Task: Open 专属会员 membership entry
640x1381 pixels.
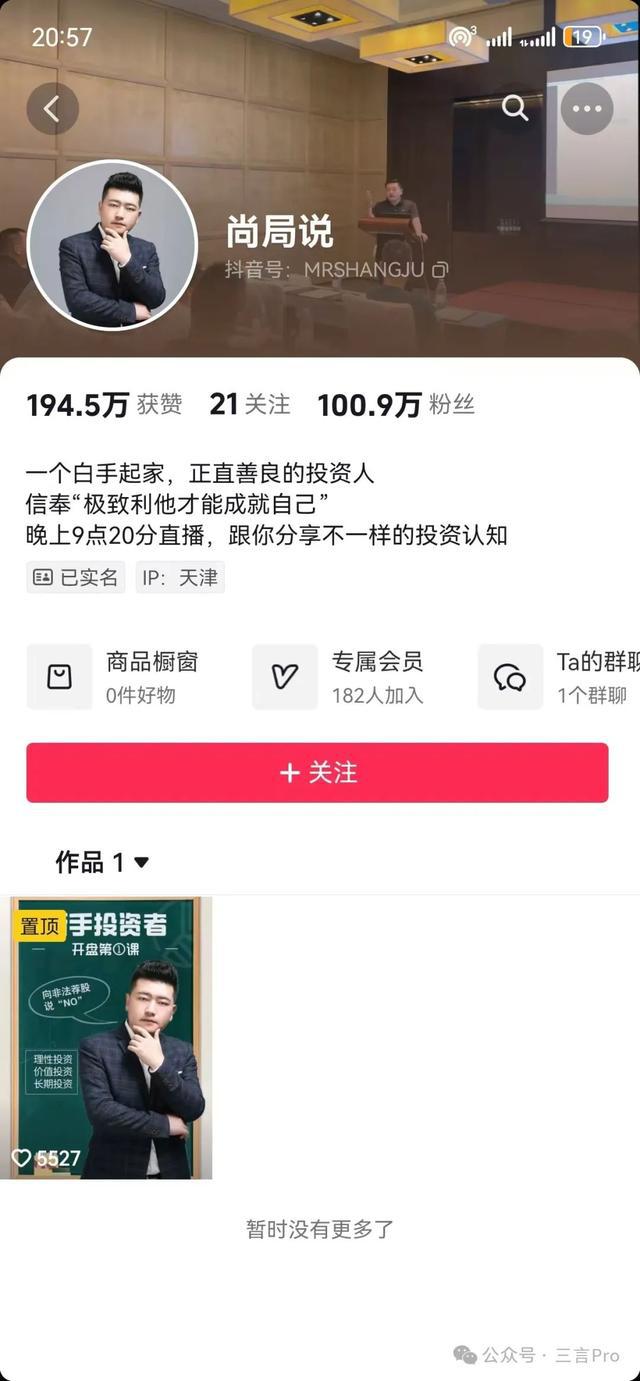Action: [x=340, y=677]
